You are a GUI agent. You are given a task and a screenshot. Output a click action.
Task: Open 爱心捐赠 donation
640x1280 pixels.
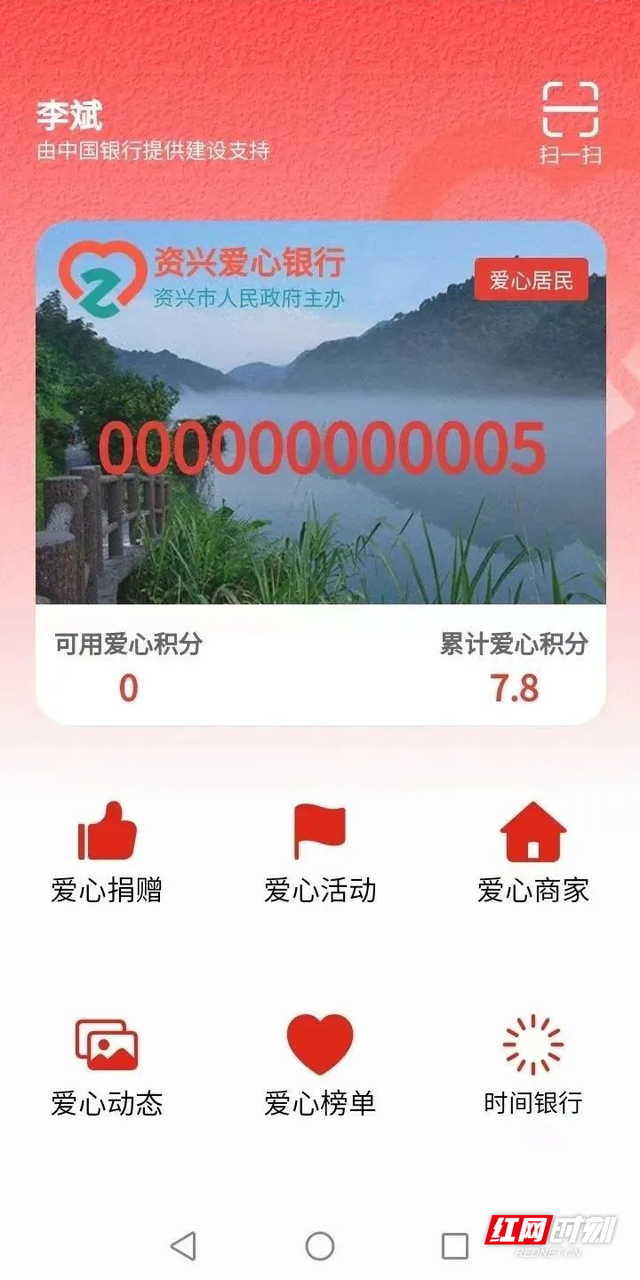(107, 853)
